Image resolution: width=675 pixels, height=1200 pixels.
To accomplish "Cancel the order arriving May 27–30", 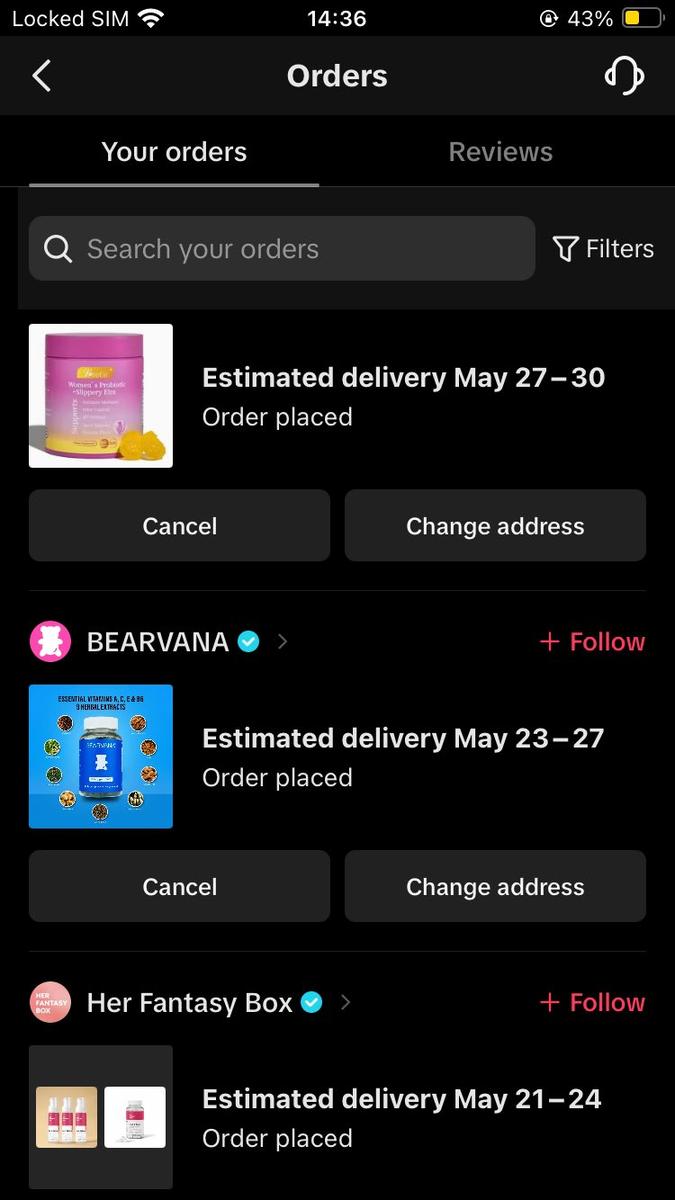I will click(179, 526).
